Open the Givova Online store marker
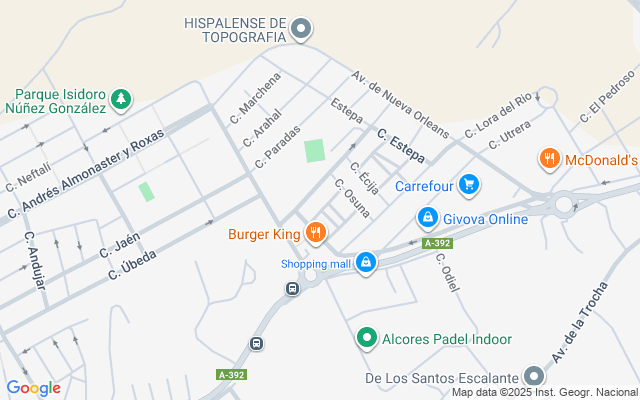Viewport: 640px width, 400px height. (x=427, y=218)
